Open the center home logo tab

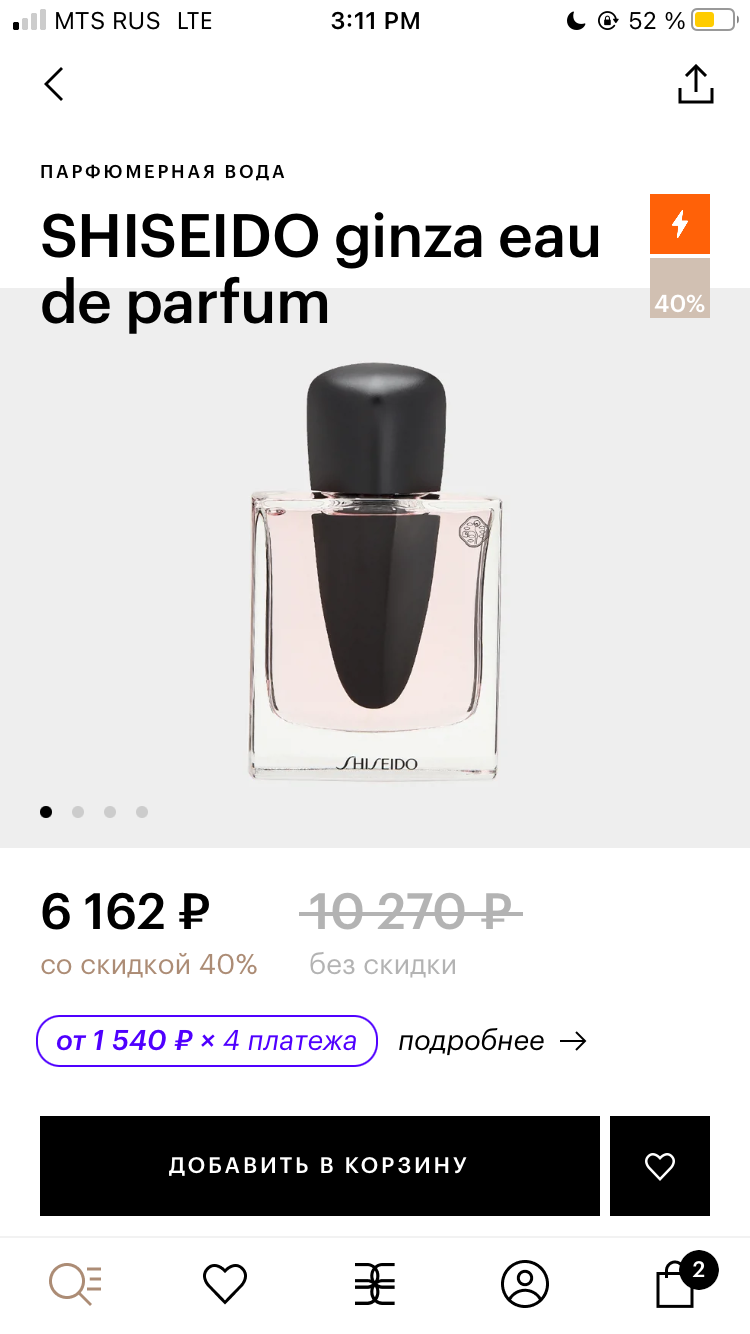[x=375, y=1283]
